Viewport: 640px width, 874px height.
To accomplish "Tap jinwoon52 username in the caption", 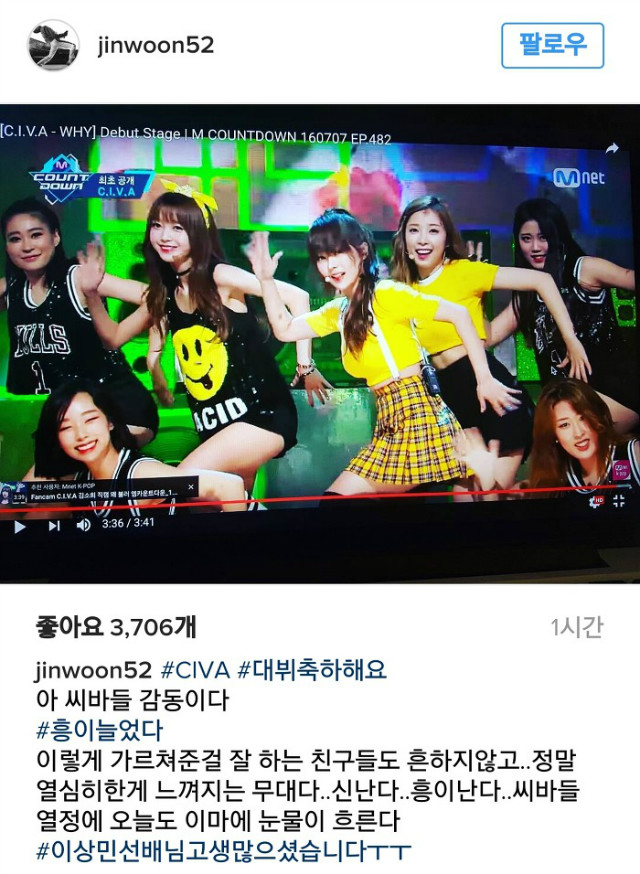I will pyautogui.click(x=91, y=669).
